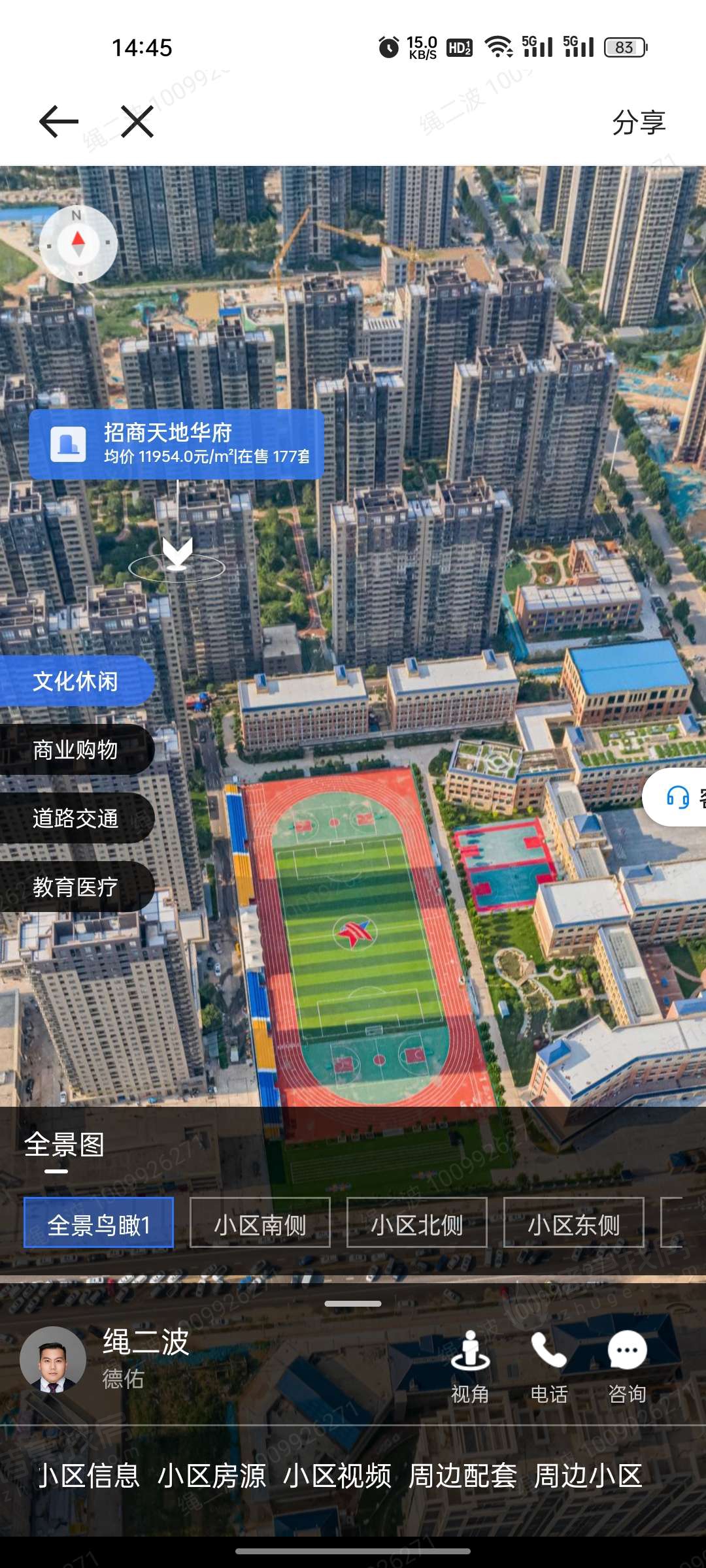
Task: Open the 周边配套 tab
Action: click(463, 1476)
